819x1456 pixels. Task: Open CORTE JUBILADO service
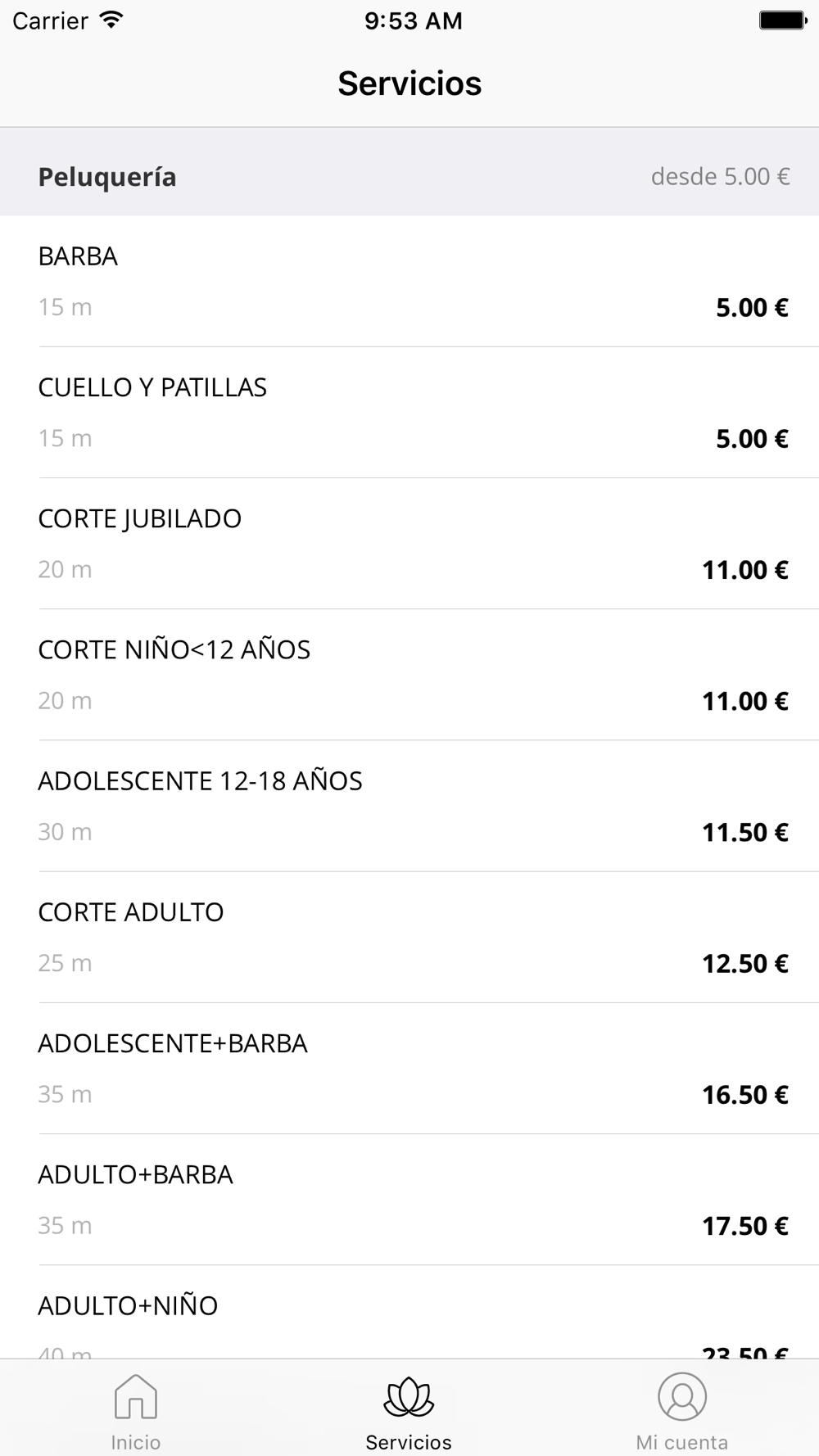coord(409,543)
